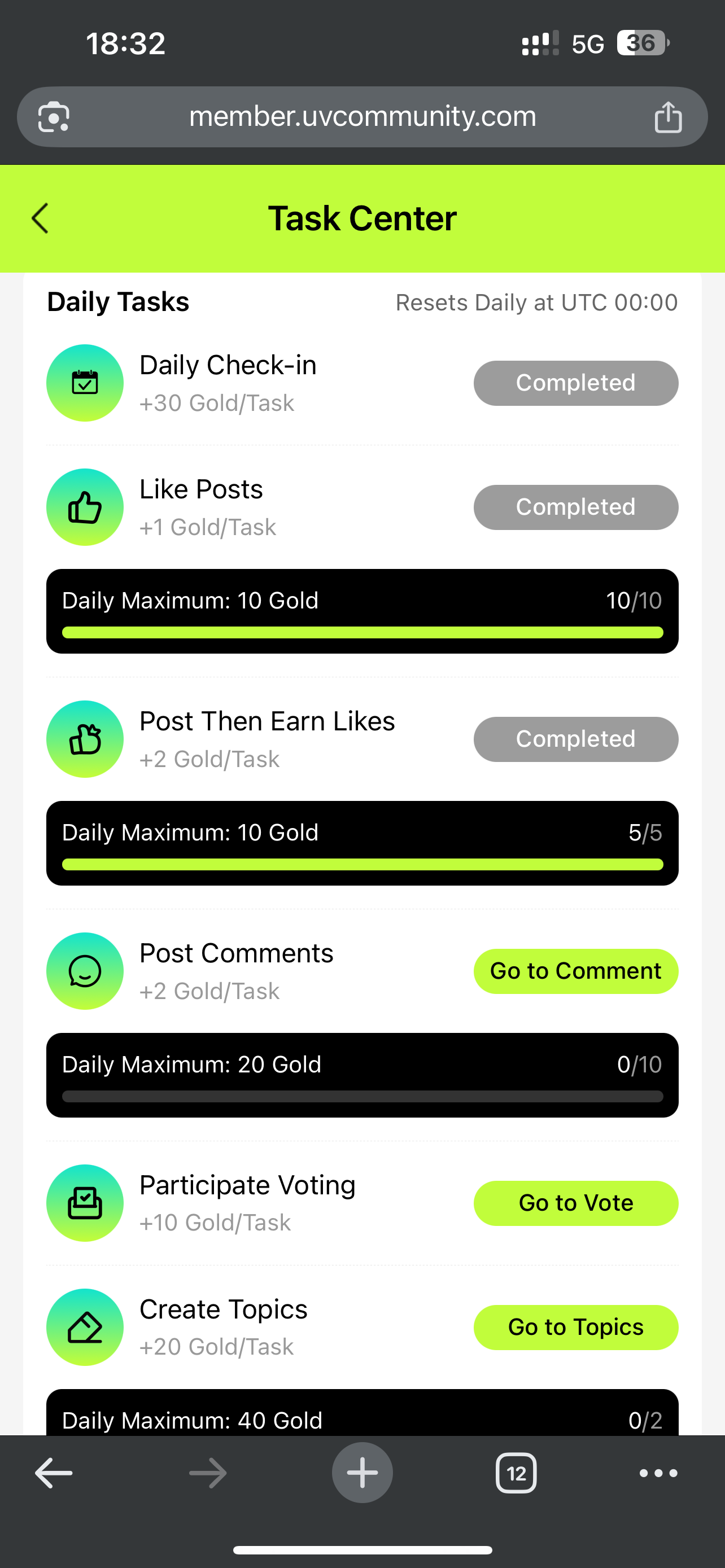The width and height of the screenshot is (725, 1568).
Task: Tap the browser share icon
Action: coord(668,116)
